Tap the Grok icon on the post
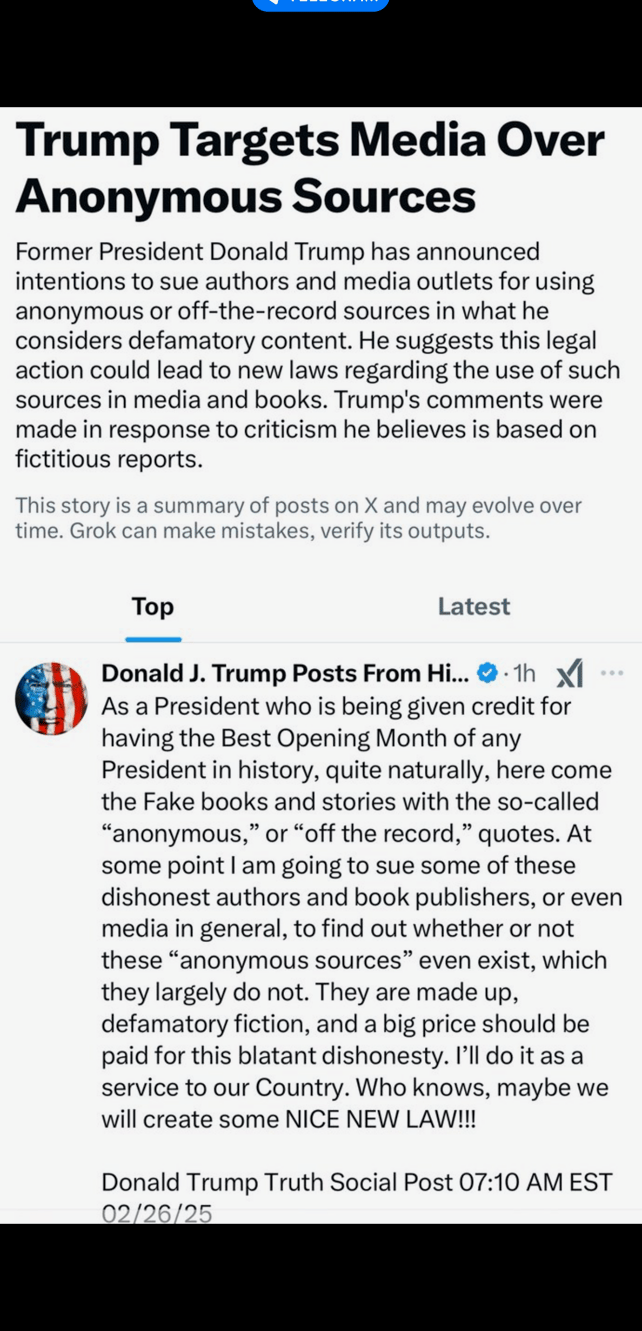Viewport: 642px width, 1331px height. [x=569, y=674]
